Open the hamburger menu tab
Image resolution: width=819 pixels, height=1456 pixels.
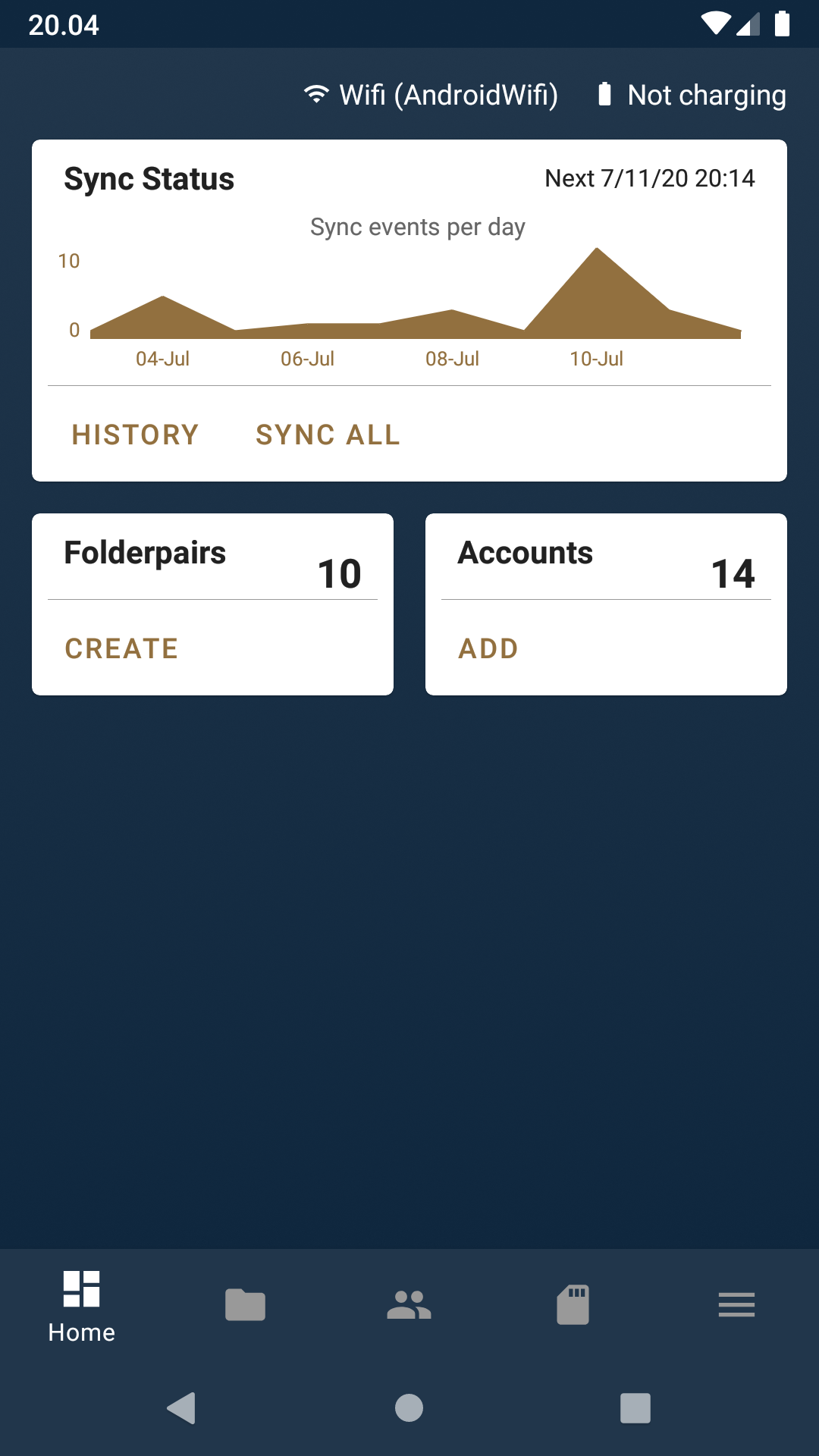pos(736,1305)
